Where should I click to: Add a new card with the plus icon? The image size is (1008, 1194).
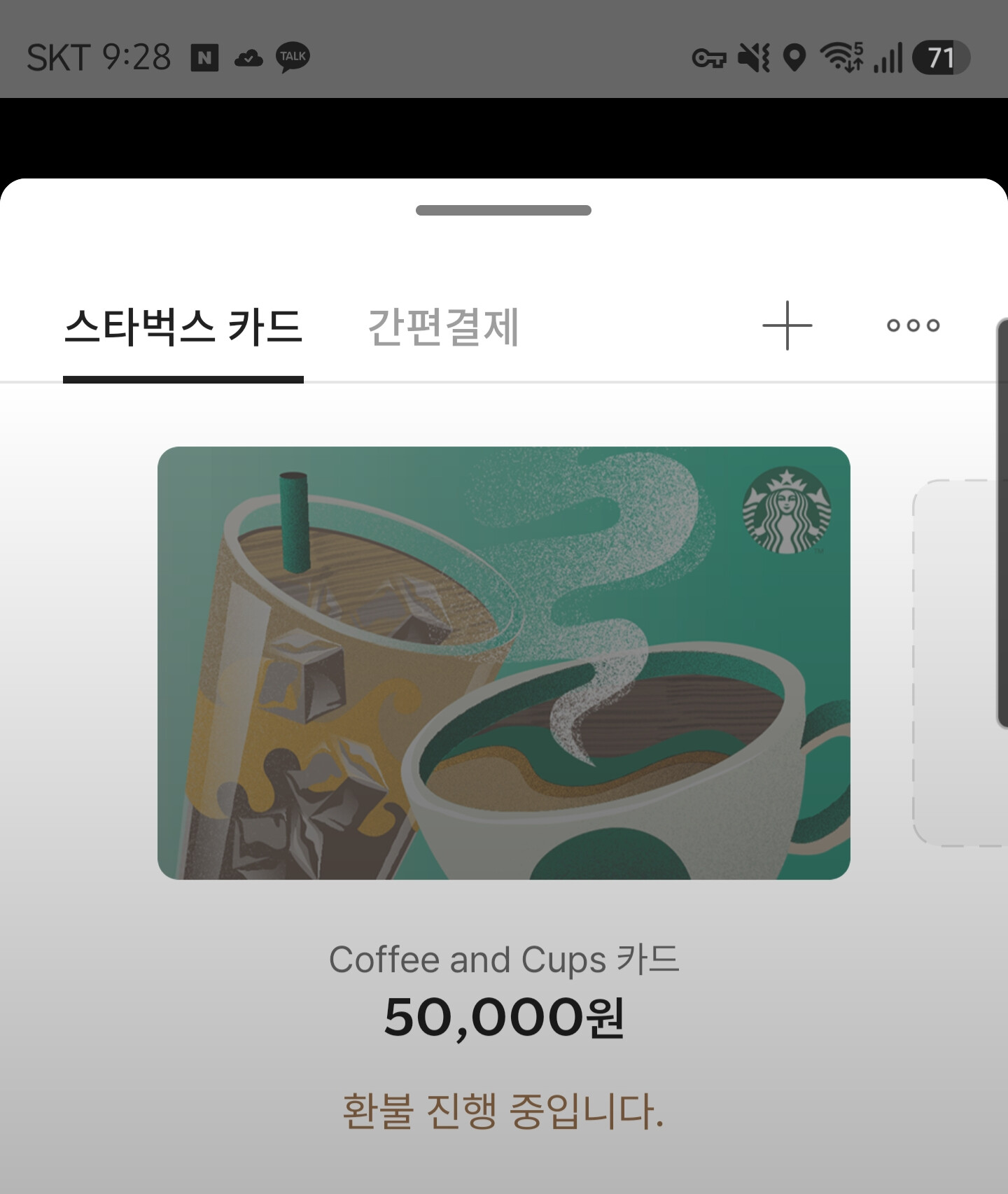coord(787,325)
